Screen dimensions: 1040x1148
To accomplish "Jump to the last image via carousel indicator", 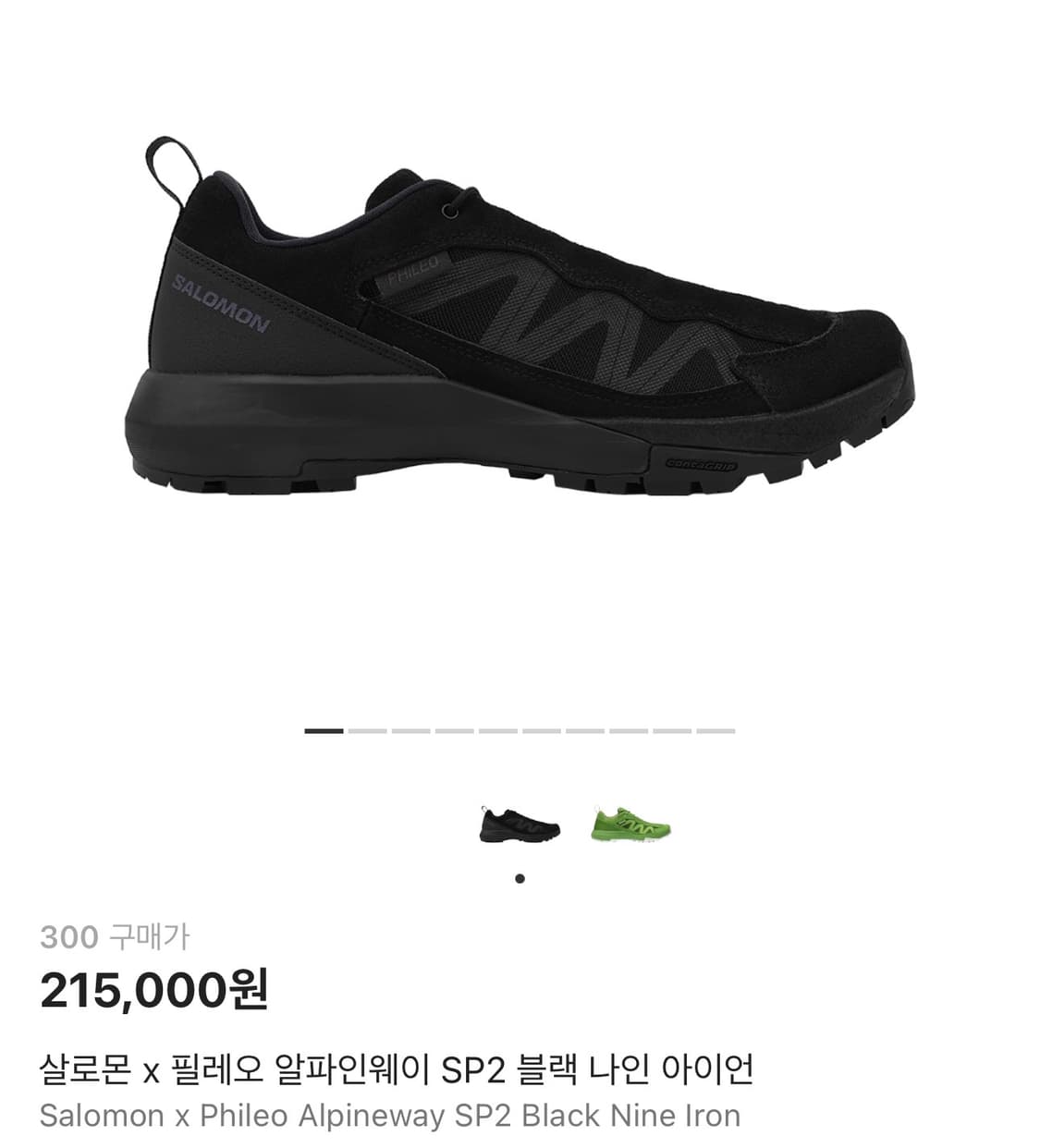I will pyautogui.click(x=715, y=730).
